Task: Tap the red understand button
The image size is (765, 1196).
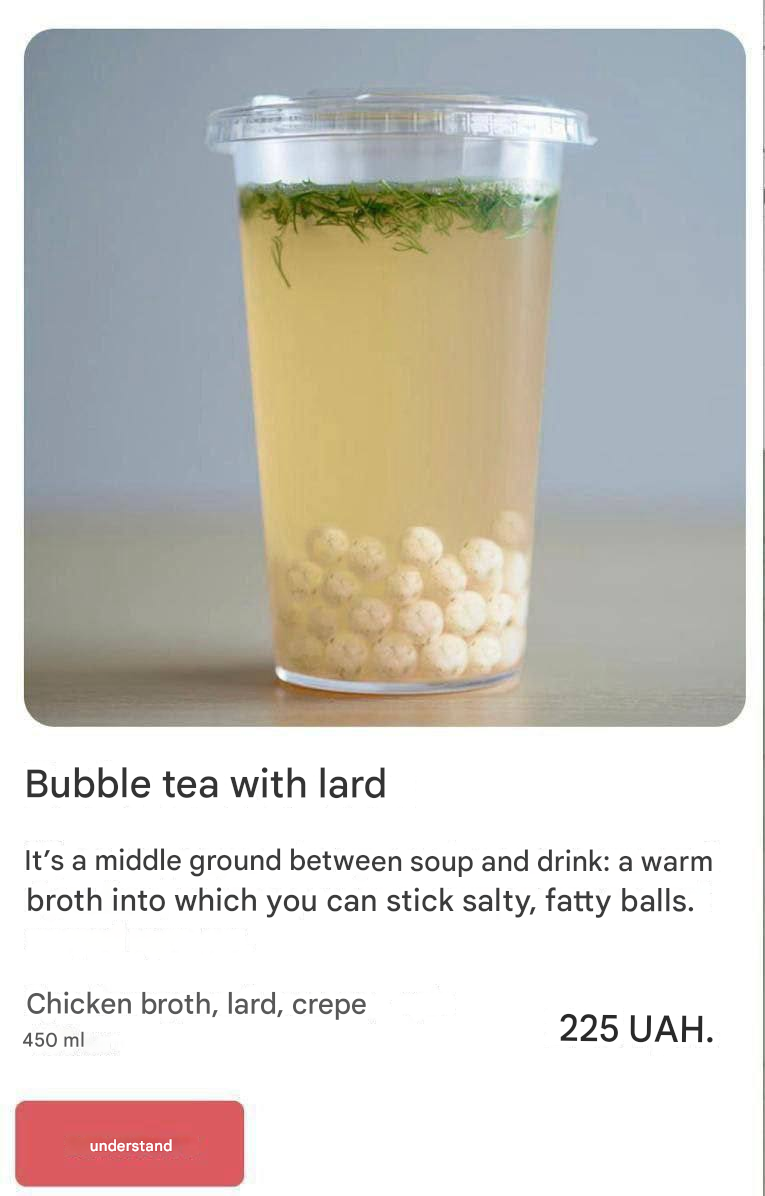Action: (x=130, y=1144)
